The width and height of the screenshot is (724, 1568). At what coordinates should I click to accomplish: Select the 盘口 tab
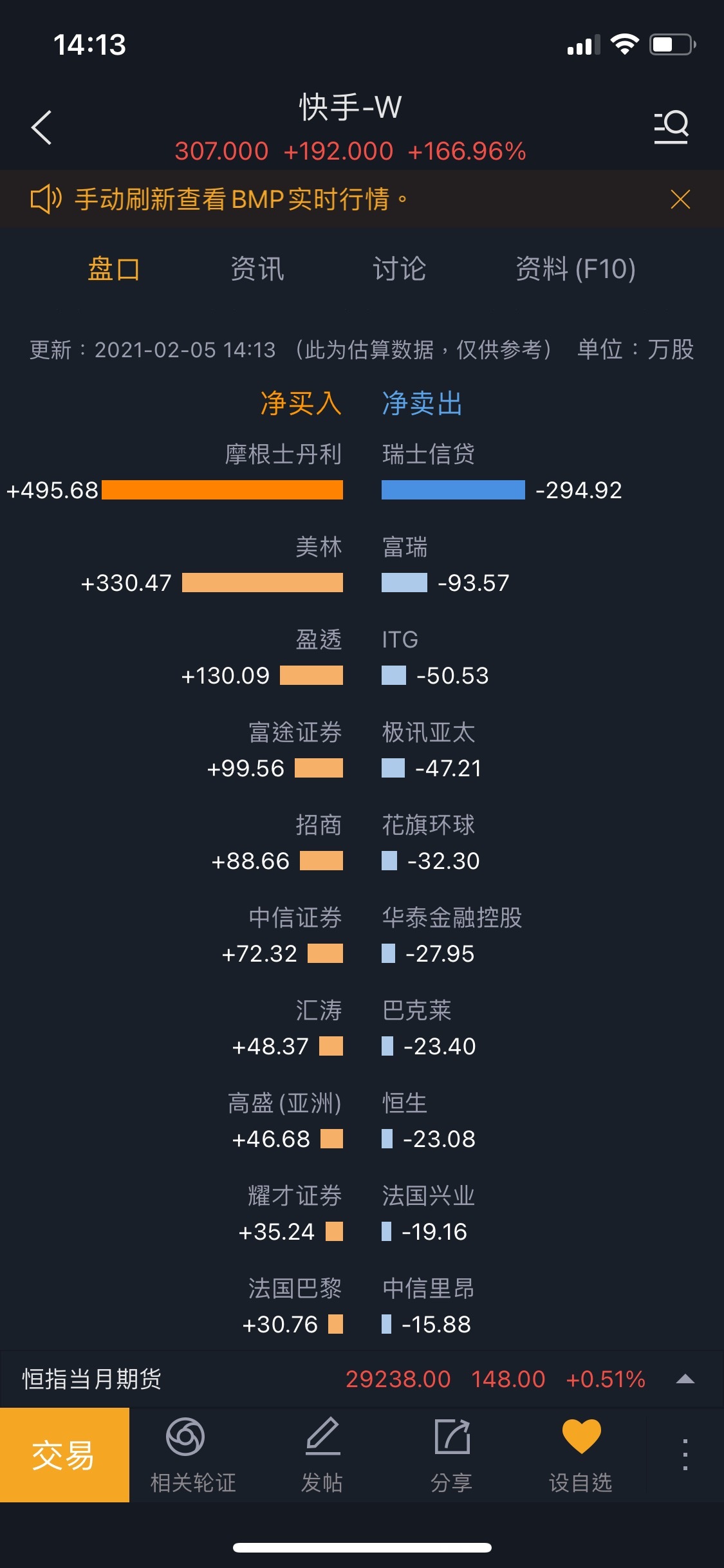pos(114,269)
